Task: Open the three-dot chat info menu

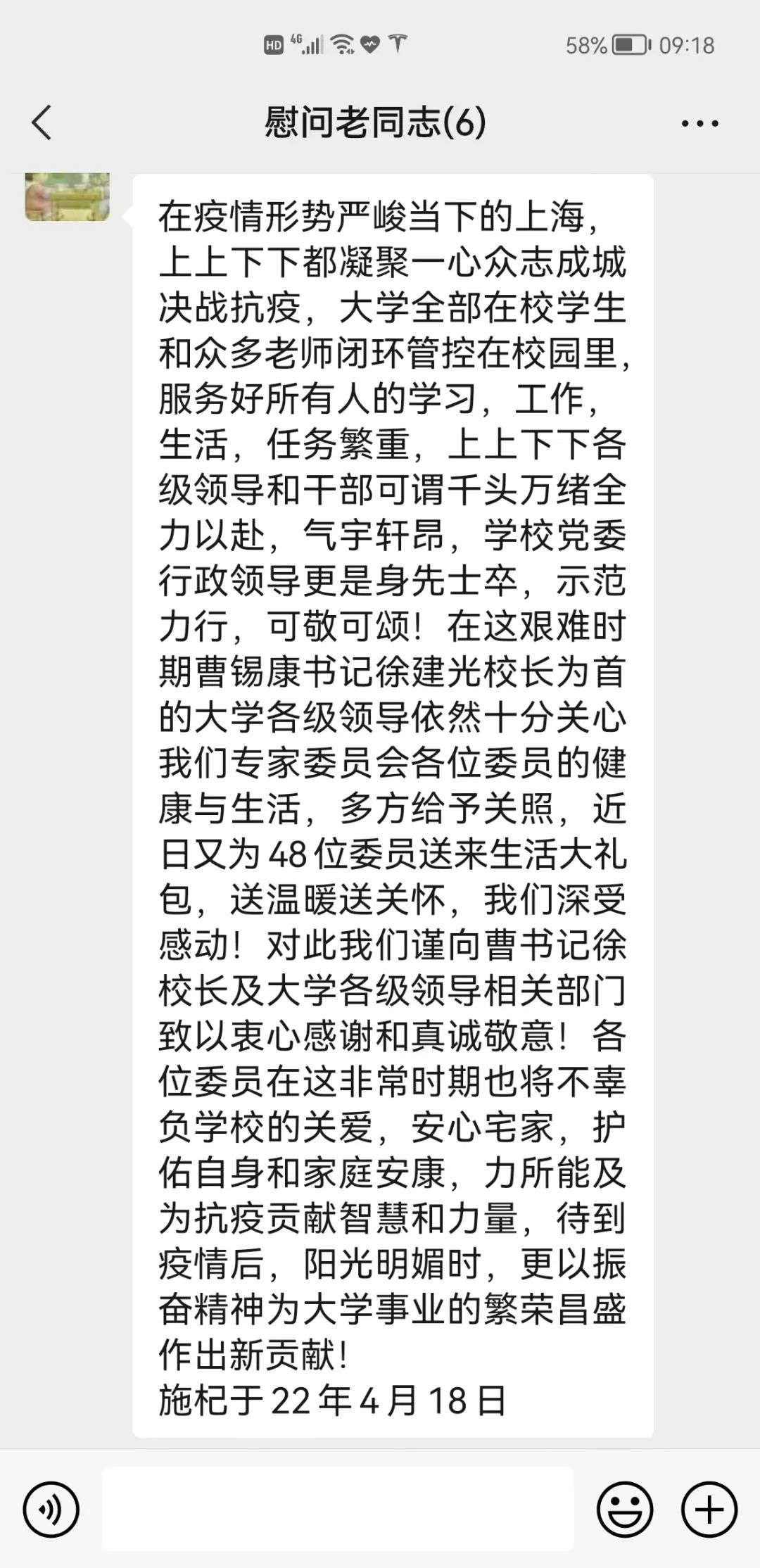Action: coord(699,124)
